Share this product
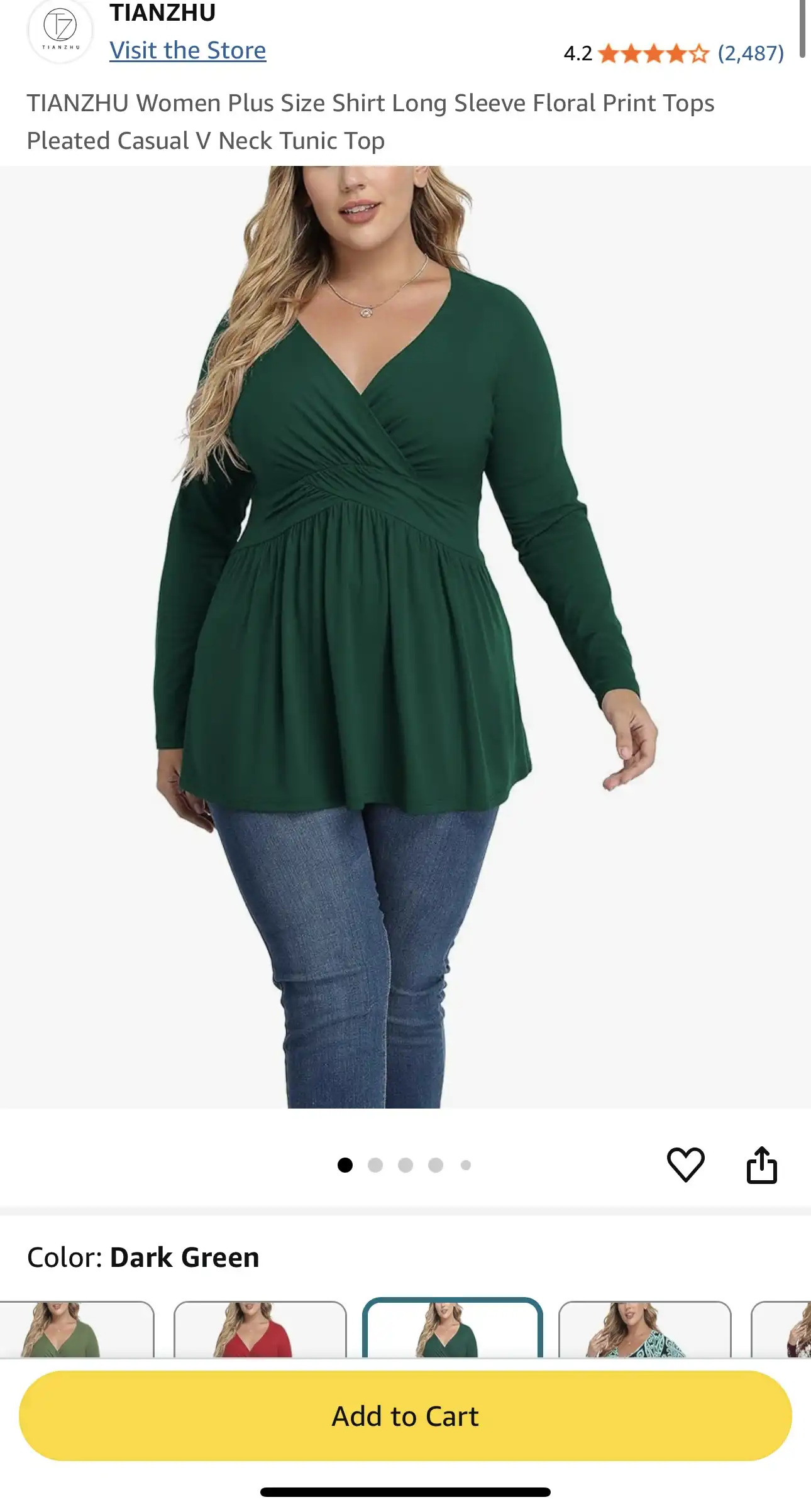This screenshot has width=811, height=1512. 761,1164
